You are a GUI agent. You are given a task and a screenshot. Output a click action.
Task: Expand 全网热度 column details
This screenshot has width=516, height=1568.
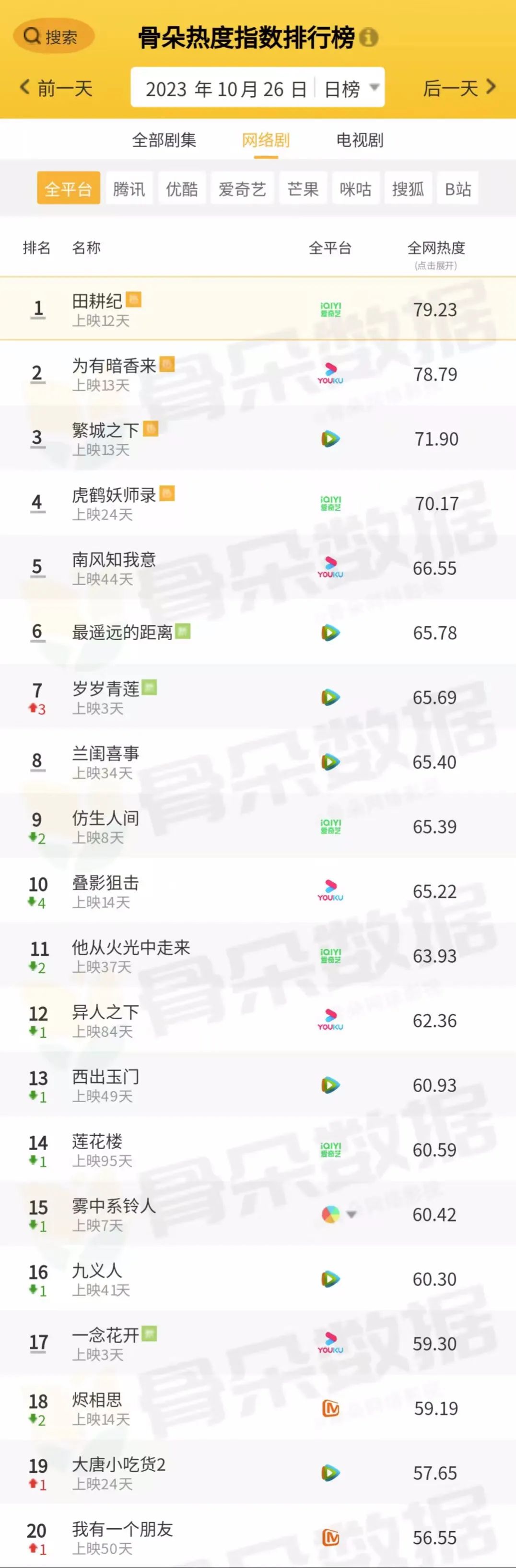point(435,254)
